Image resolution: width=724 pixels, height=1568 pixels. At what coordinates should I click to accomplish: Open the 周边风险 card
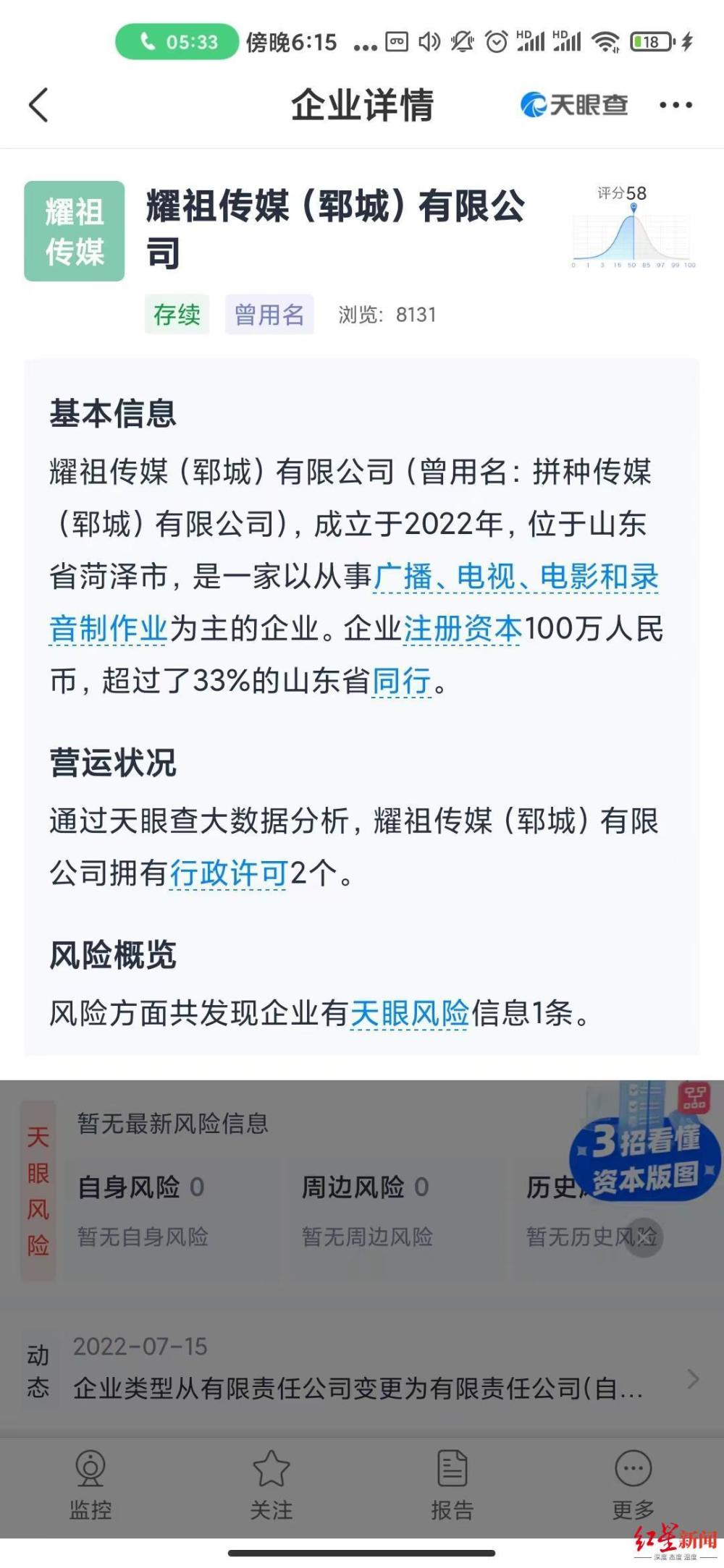(x=396, y=1211)
